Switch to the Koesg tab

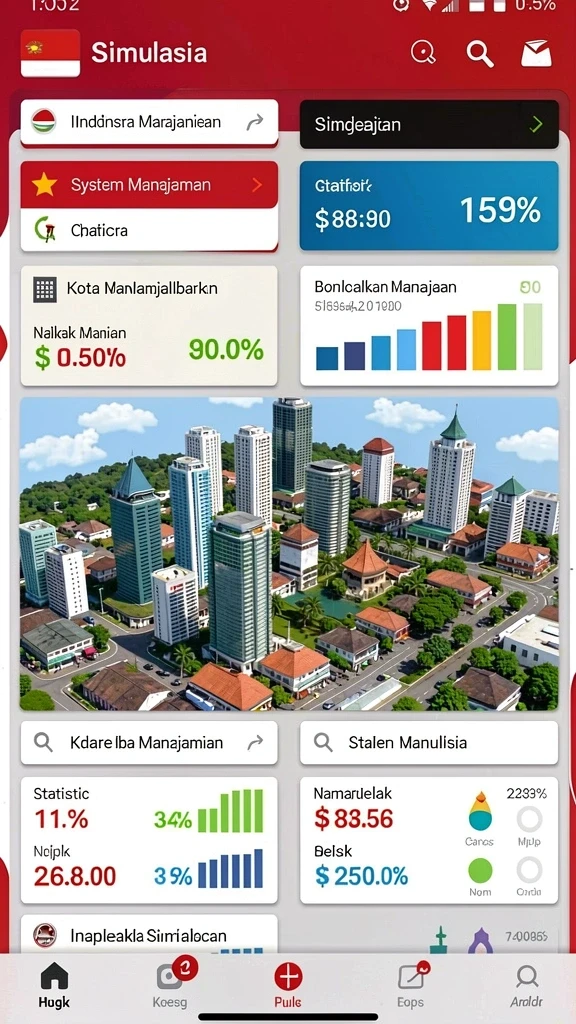(x=171, y=985)
